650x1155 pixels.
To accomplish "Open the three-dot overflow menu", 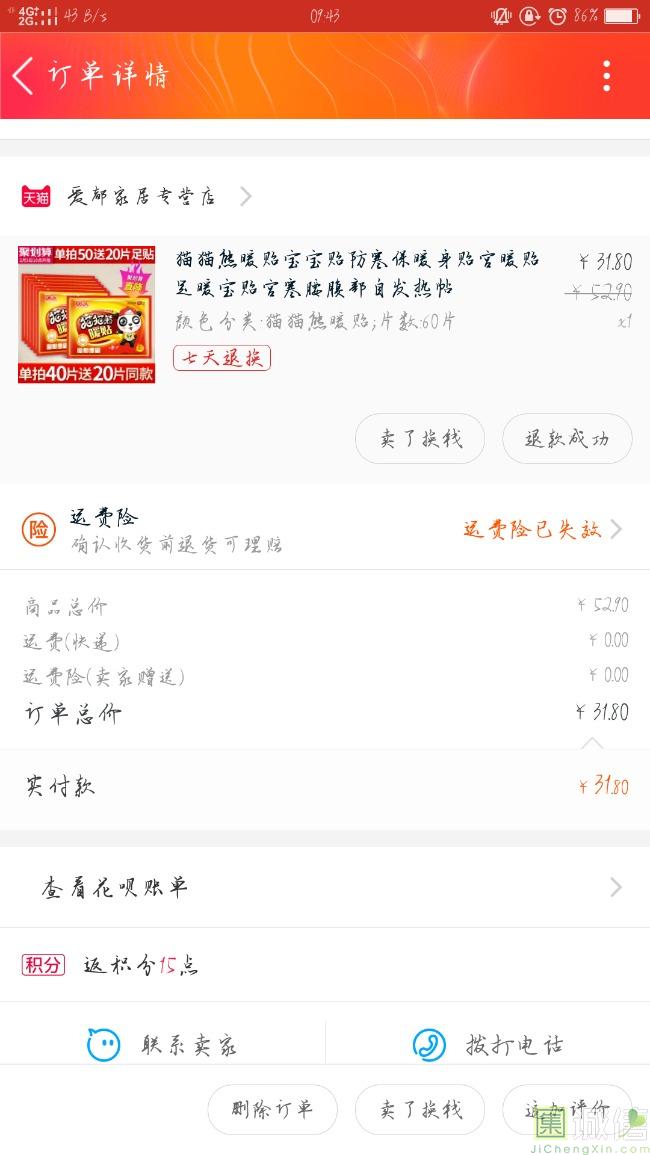I will (x=606, y=76).
